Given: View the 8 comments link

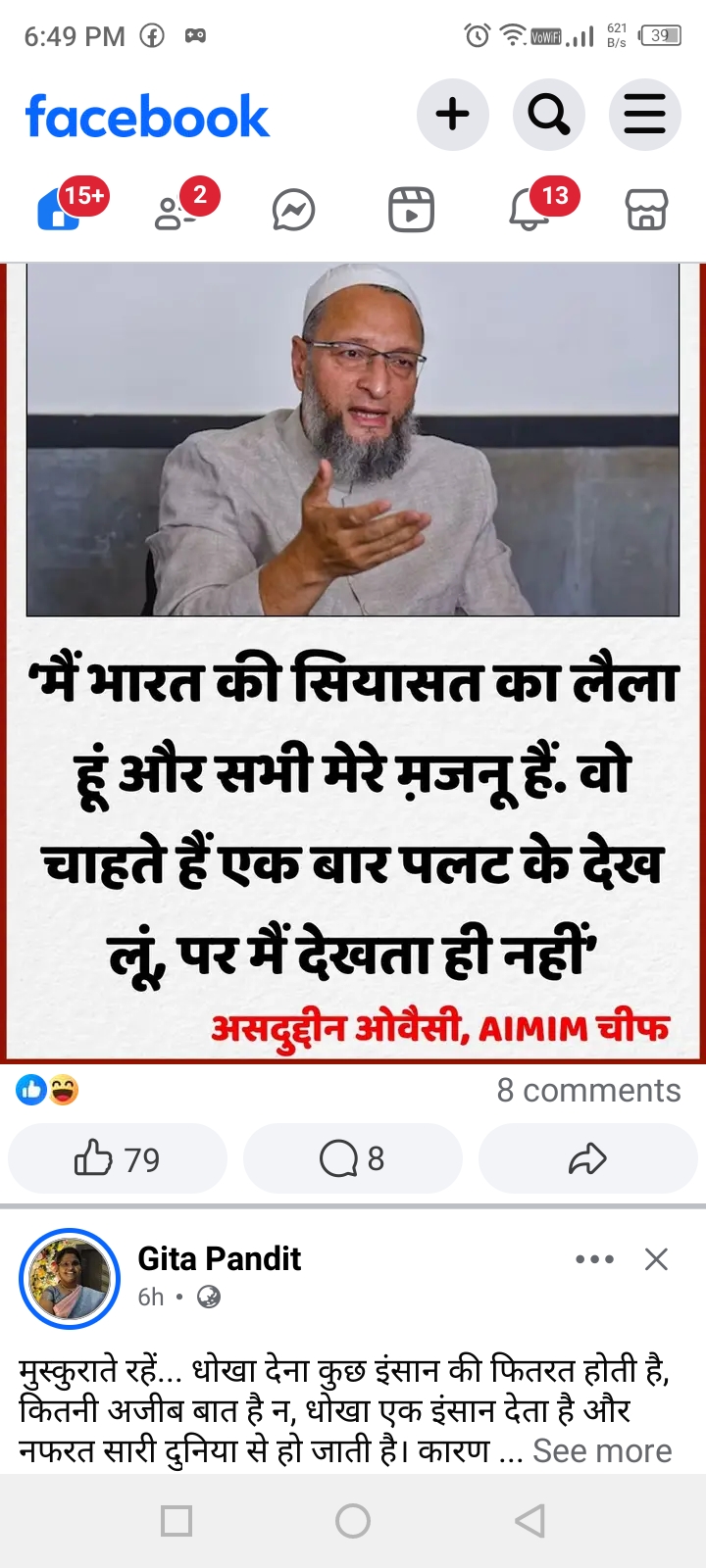Looking at the screenshot, I should point(588,1090).
